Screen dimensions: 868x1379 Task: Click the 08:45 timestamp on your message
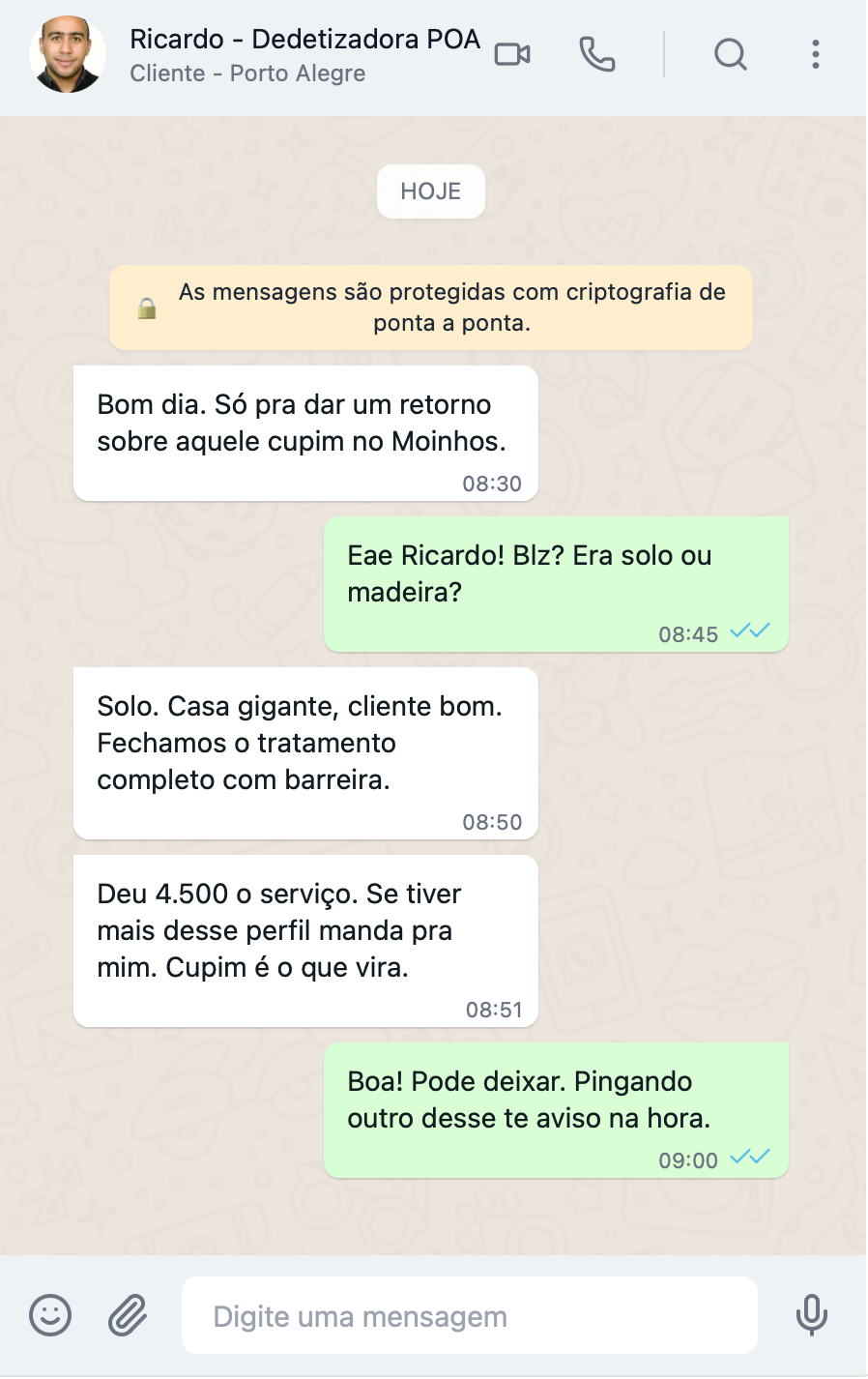click(x=689, y=633)
